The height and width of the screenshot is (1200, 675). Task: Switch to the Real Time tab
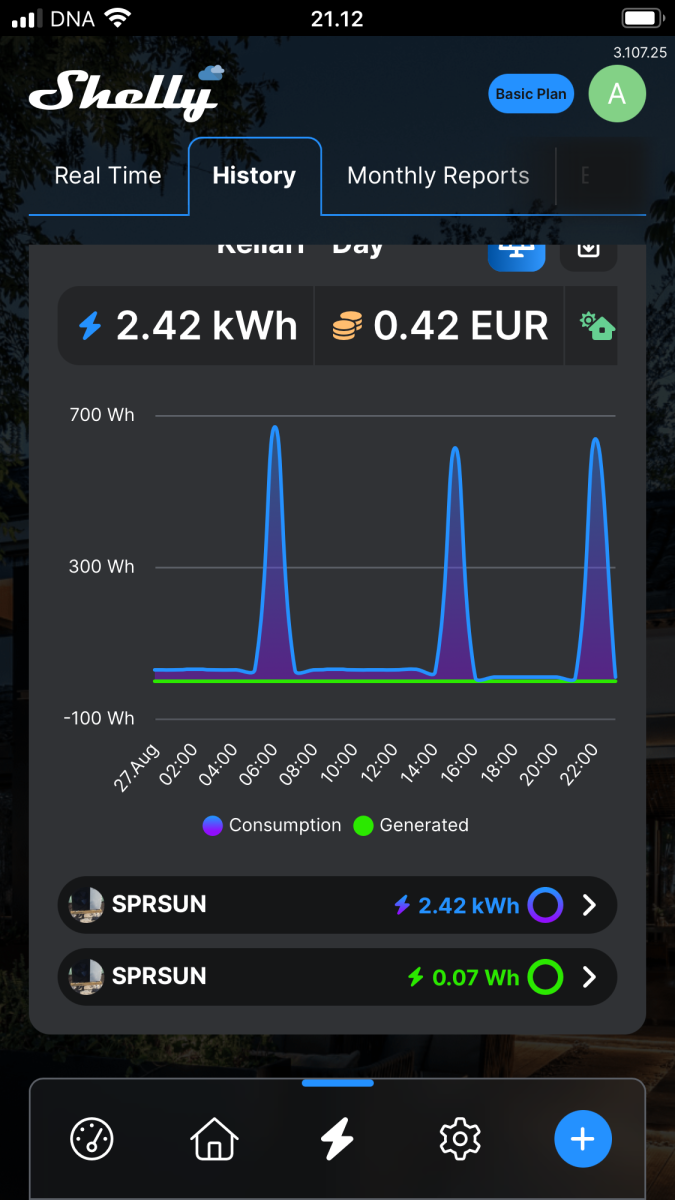tap(108, 176)
